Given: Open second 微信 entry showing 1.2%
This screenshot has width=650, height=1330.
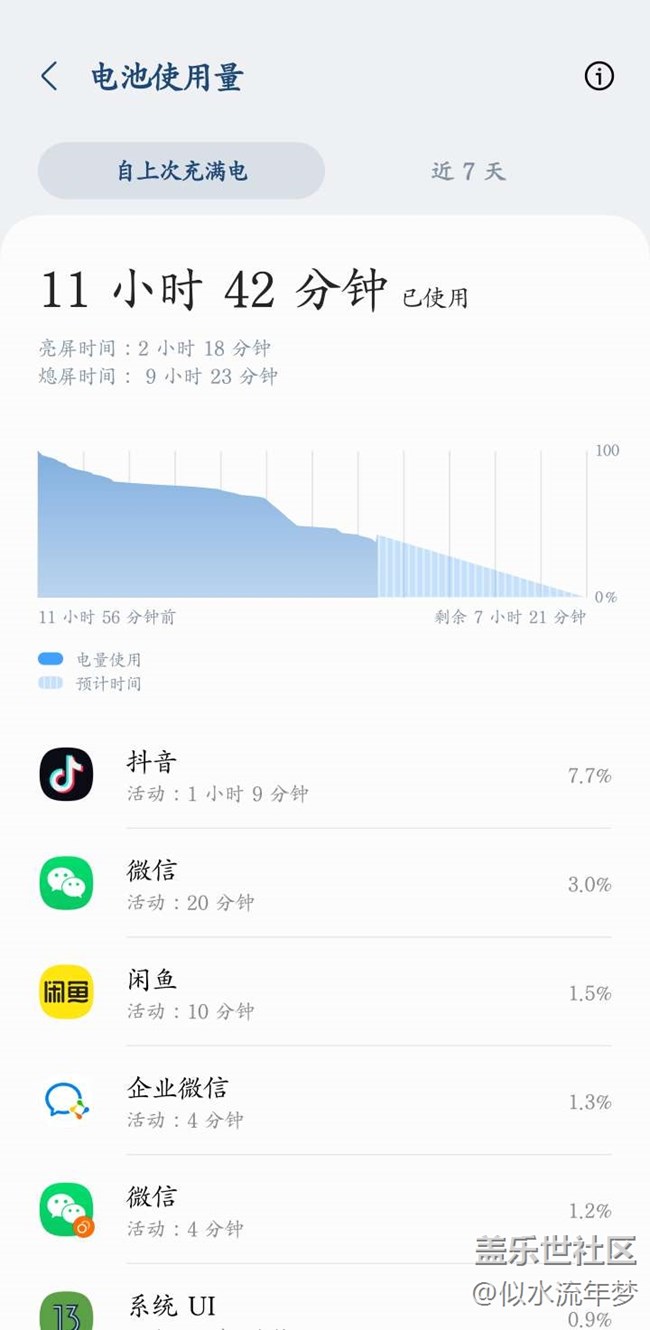Looking at the screenshot, I should (x=325, y=1210).
